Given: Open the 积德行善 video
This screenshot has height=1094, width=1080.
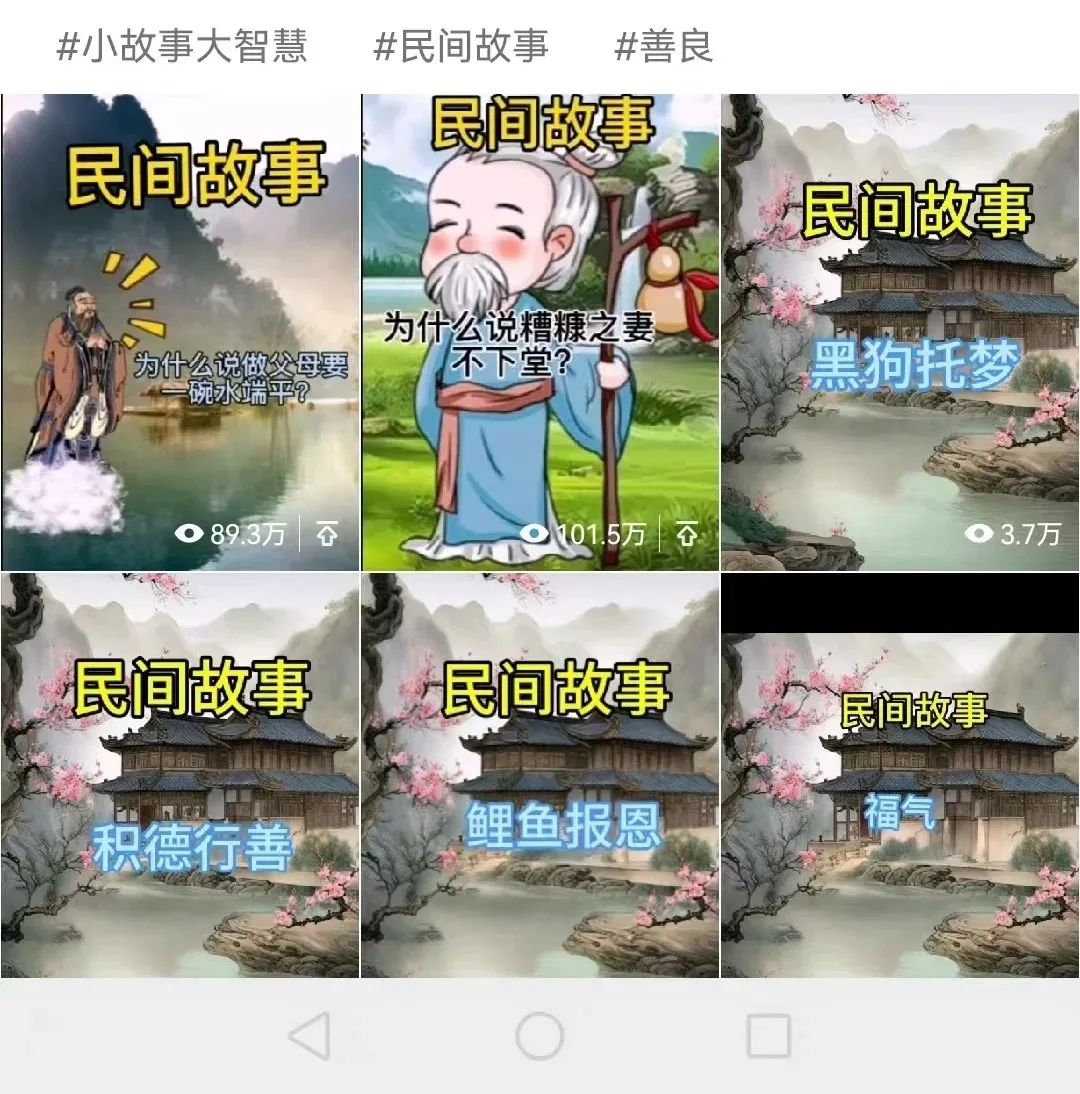Looking at the screenshot, I should point(180,775).
